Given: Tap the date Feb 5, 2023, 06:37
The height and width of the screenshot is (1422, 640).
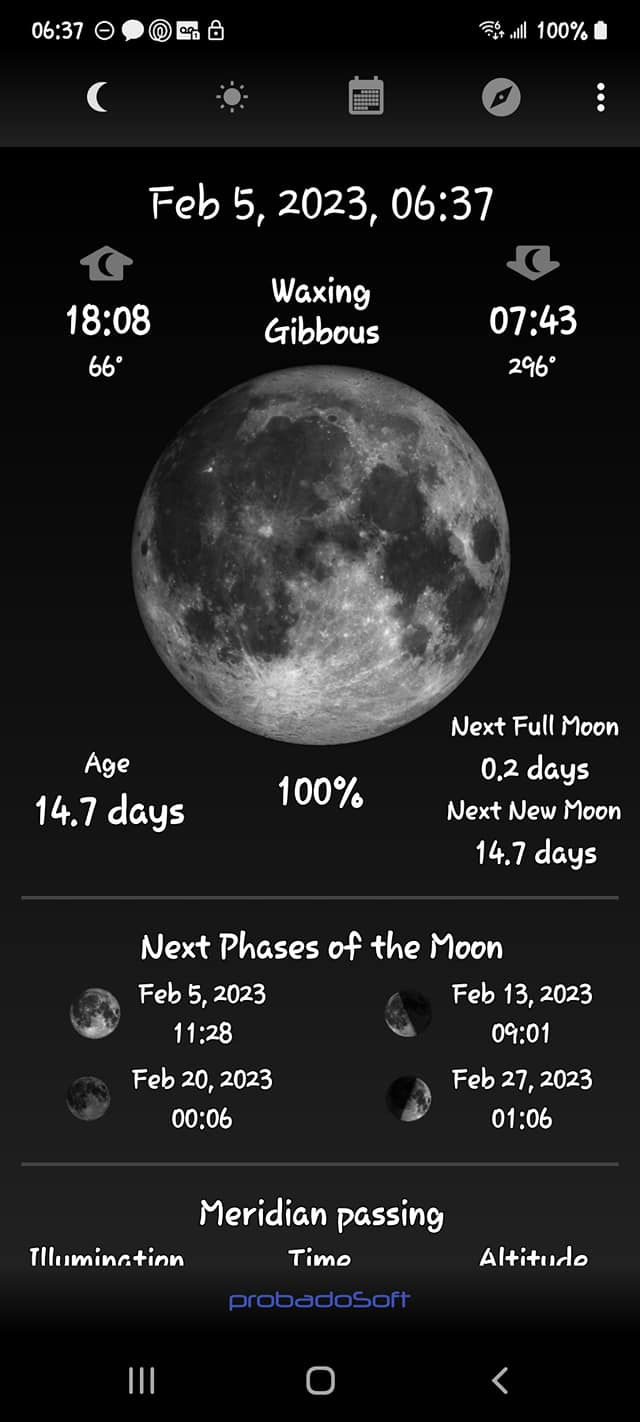Looking at the screenshot, I should pos(321,204).
